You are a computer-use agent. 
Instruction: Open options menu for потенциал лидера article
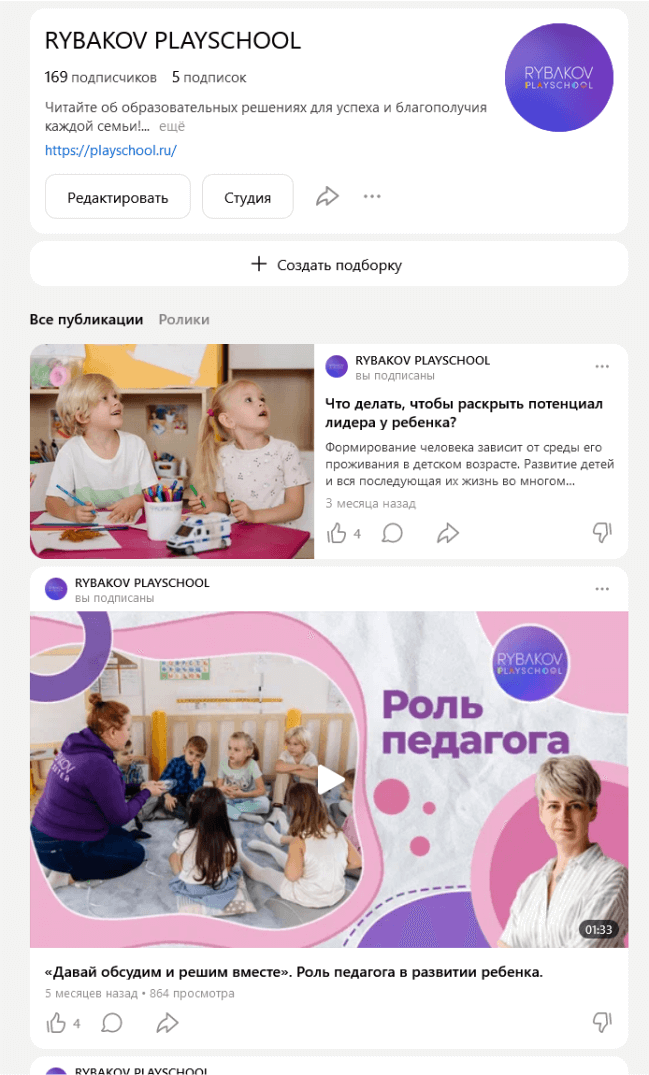(x=601, y=367)
